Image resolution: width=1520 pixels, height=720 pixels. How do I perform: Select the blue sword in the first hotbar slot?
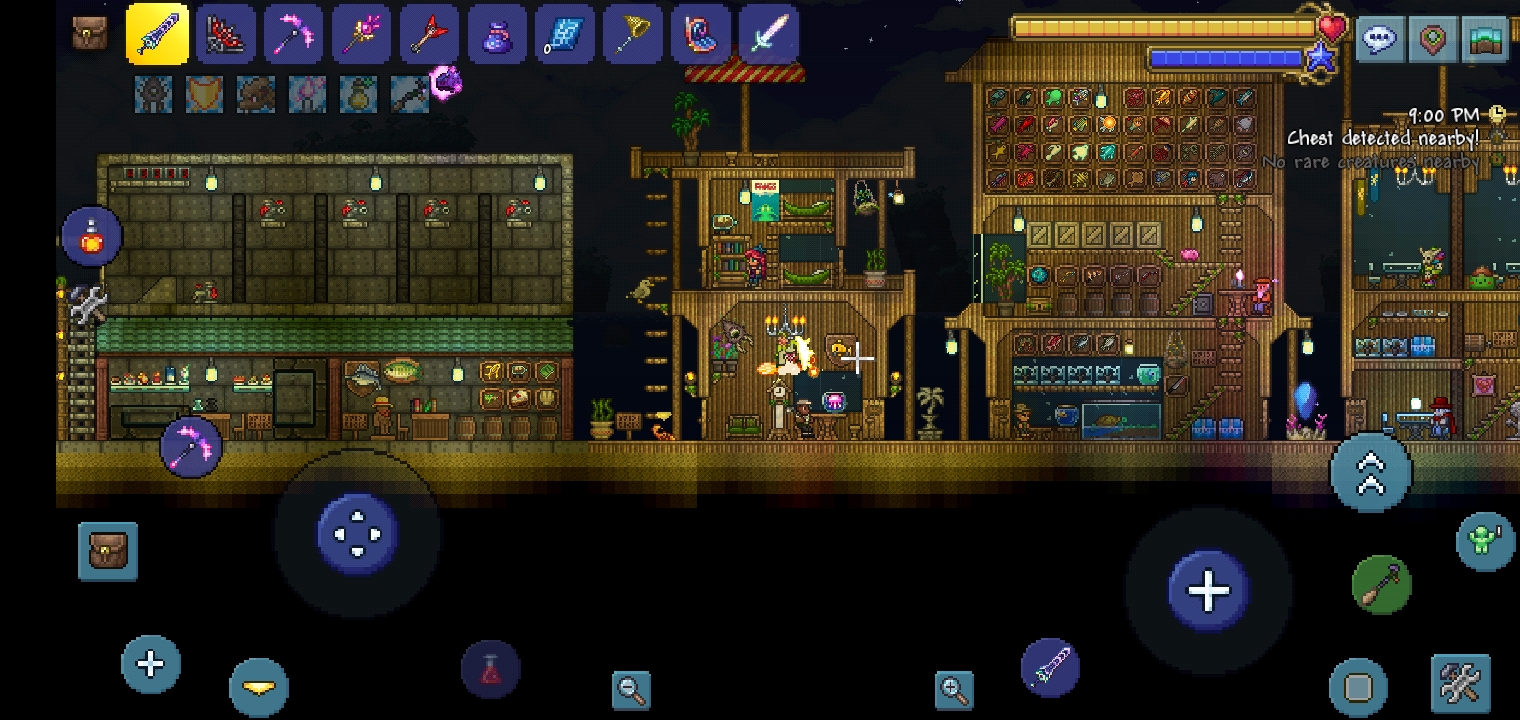coord(157,35)
